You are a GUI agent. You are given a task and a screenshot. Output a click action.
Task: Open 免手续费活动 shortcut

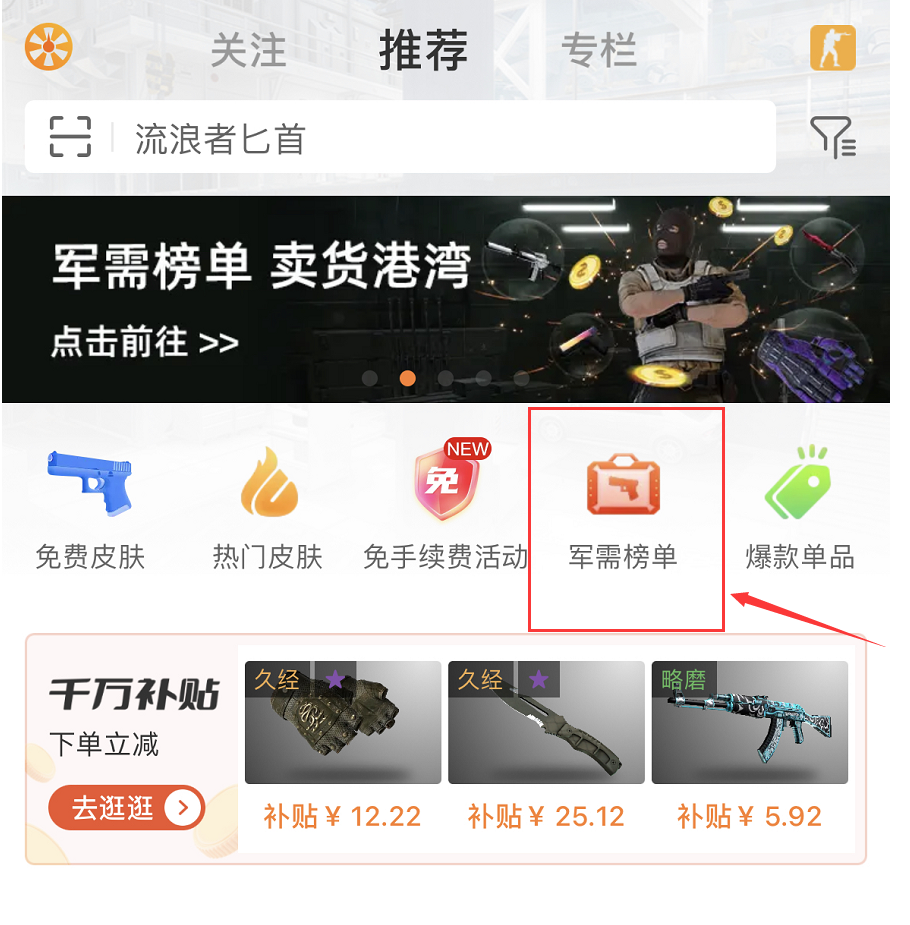pos(445,510)
